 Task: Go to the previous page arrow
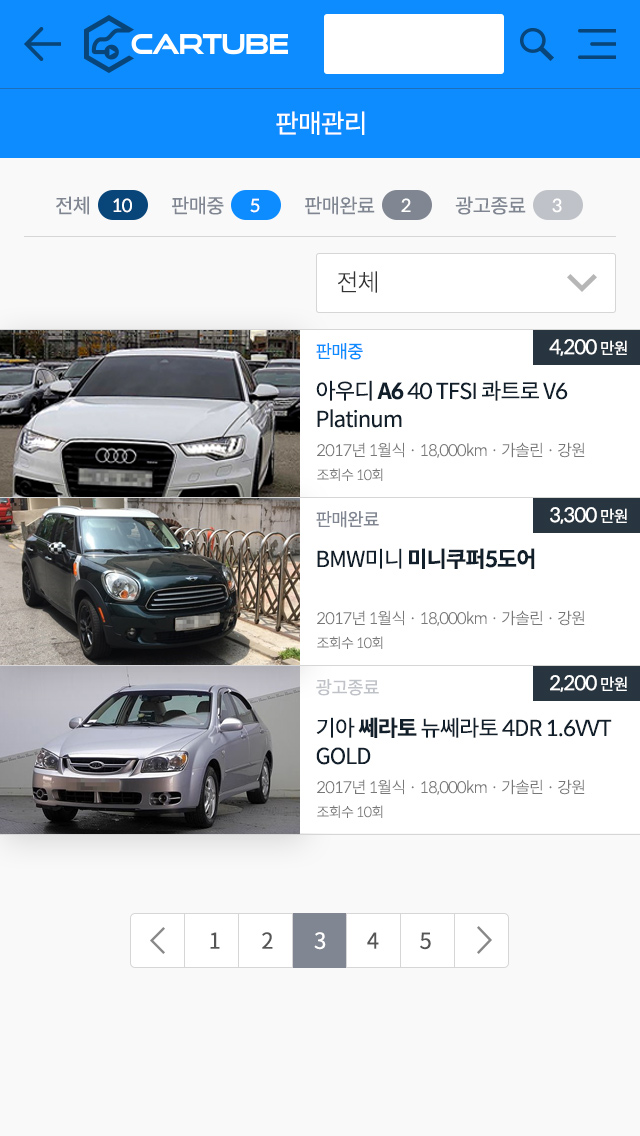157,940
